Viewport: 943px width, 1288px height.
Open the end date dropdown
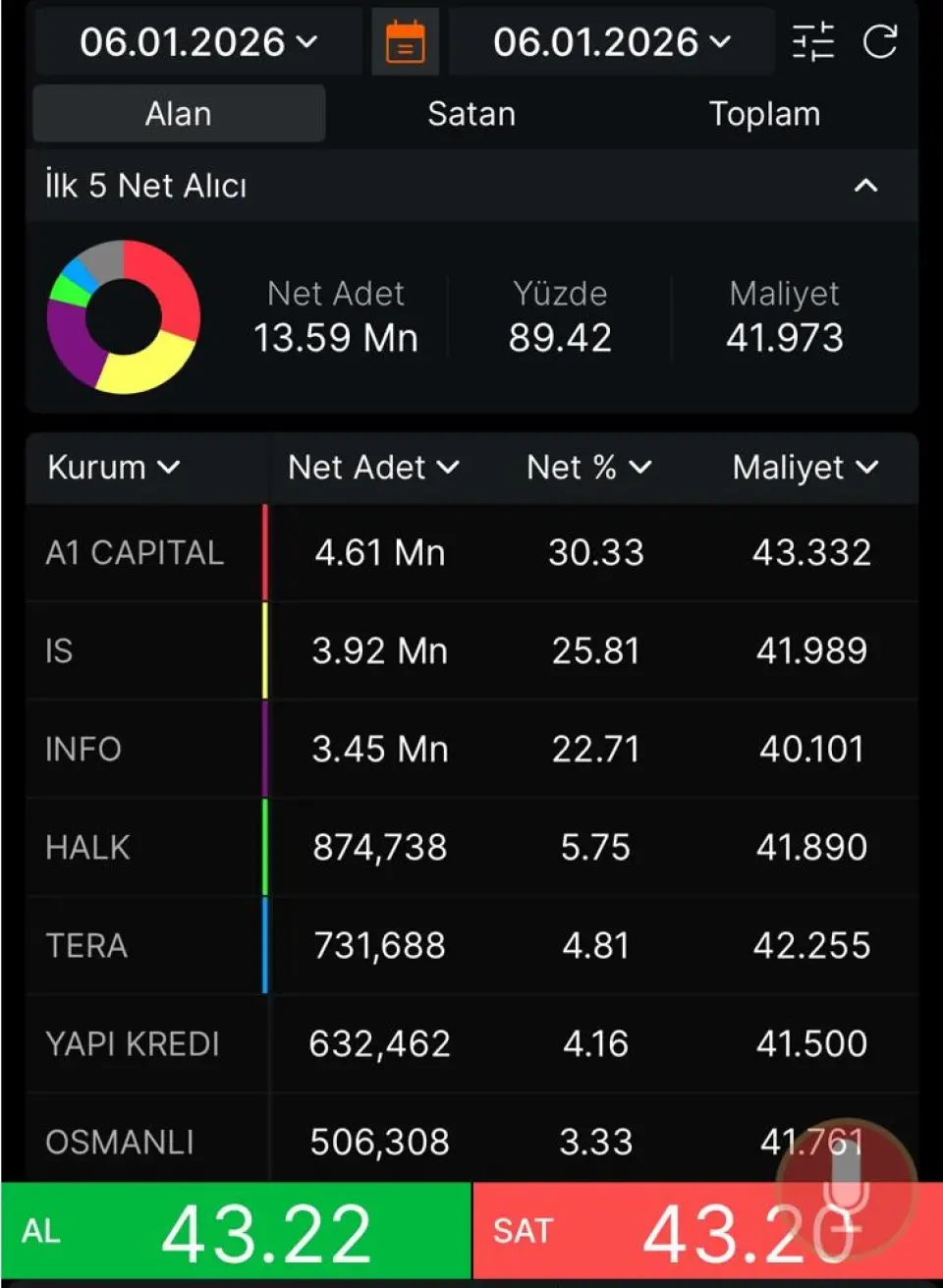[x=611, y=42]
